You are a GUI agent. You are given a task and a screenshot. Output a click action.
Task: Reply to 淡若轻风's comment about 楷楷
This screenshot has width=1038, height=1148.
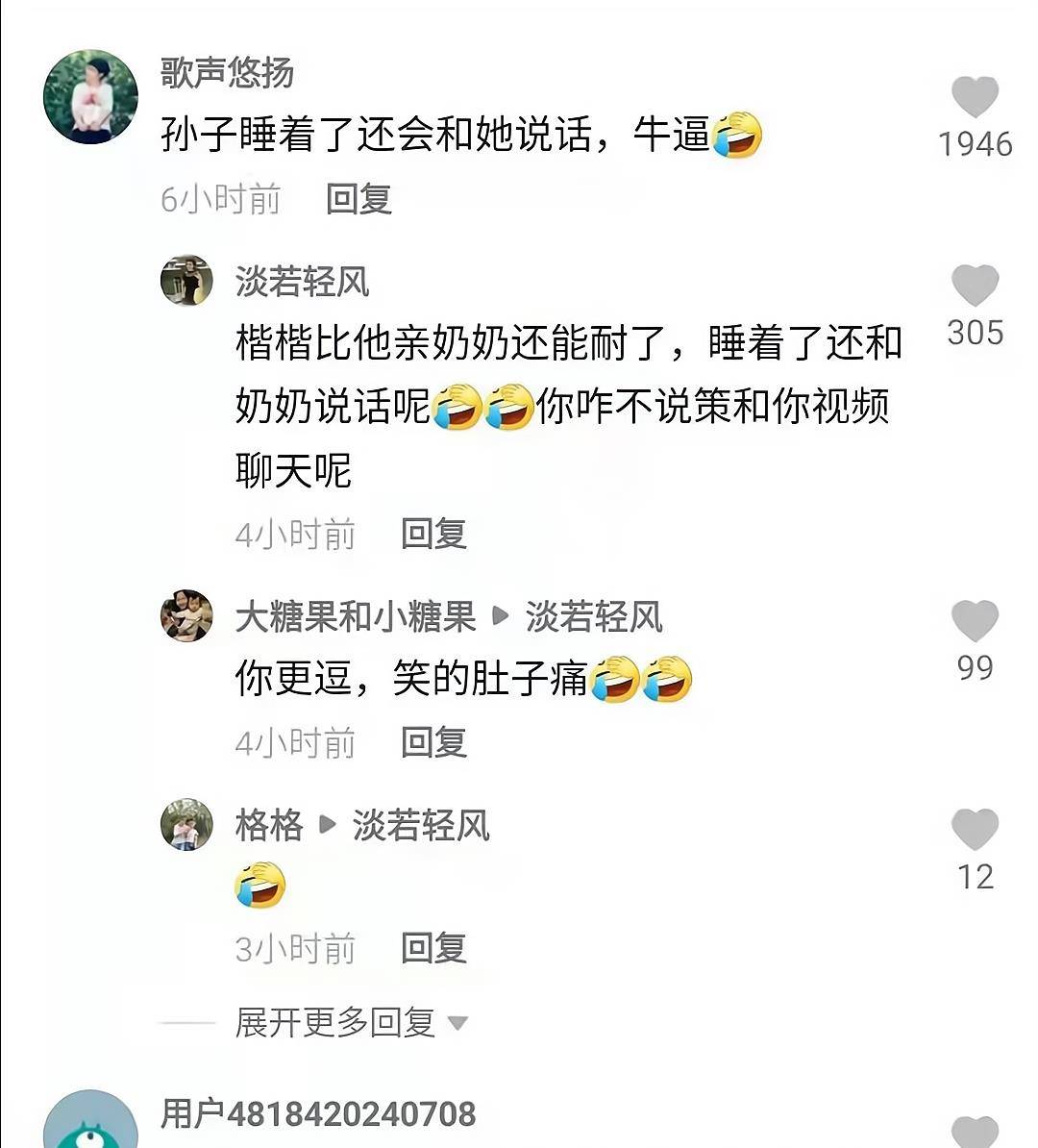click(433, 534)
